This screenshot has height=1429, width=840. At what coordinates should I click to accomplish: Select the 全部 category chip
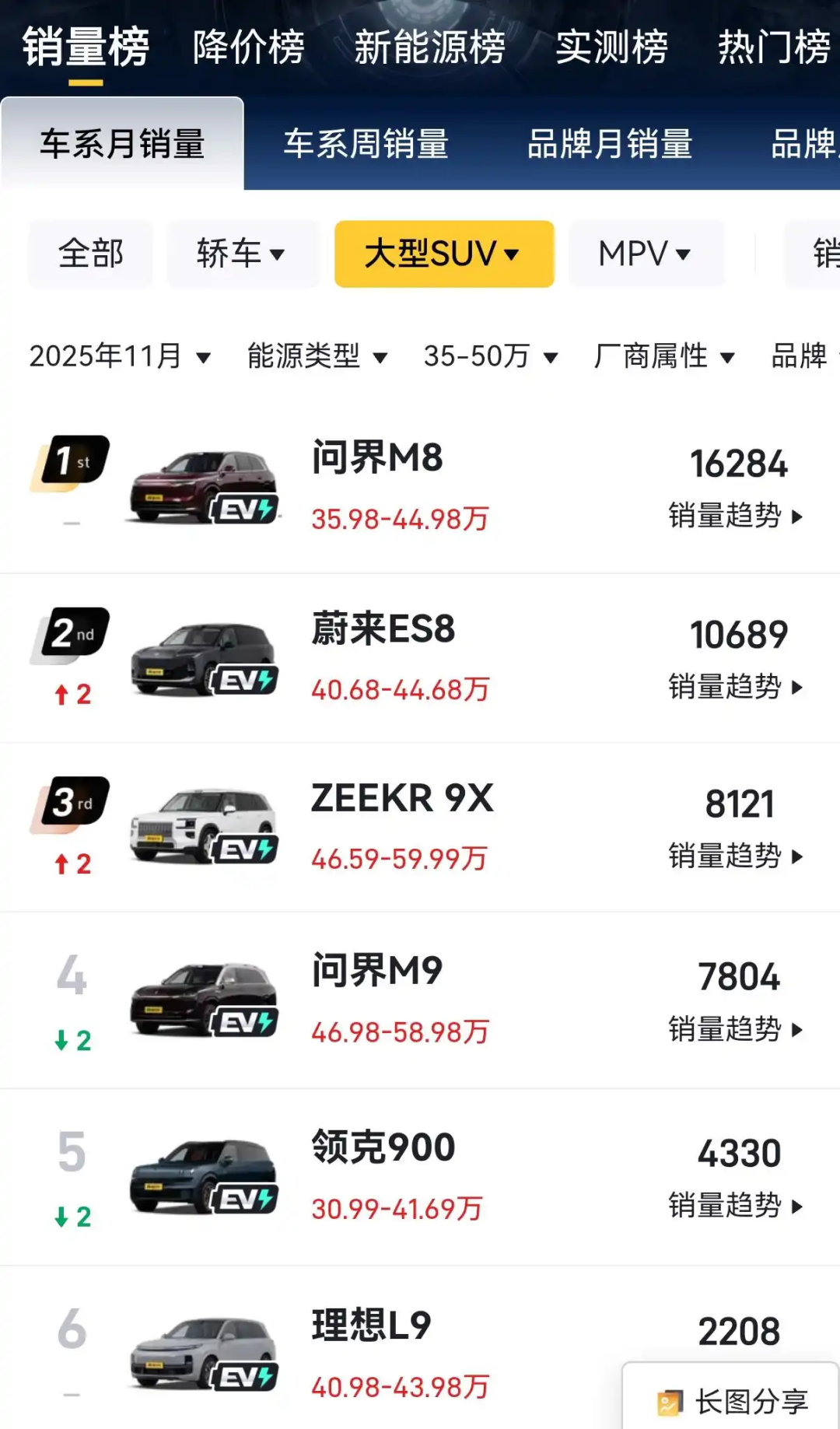[x=91, y=254]
